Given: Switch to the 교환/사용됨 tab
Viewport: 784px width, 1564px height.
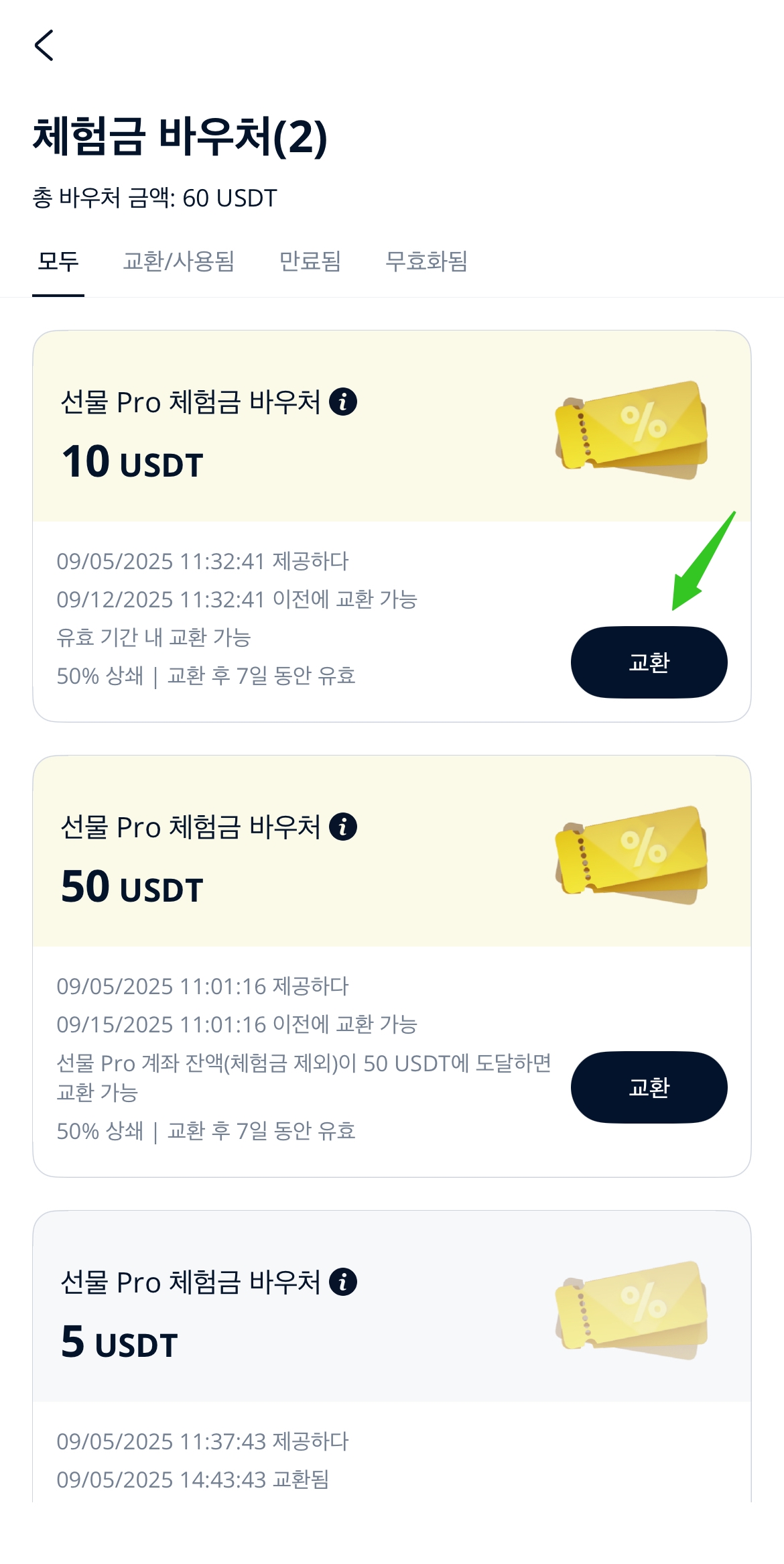Looking at the screenshot, I should click(179, 263).
